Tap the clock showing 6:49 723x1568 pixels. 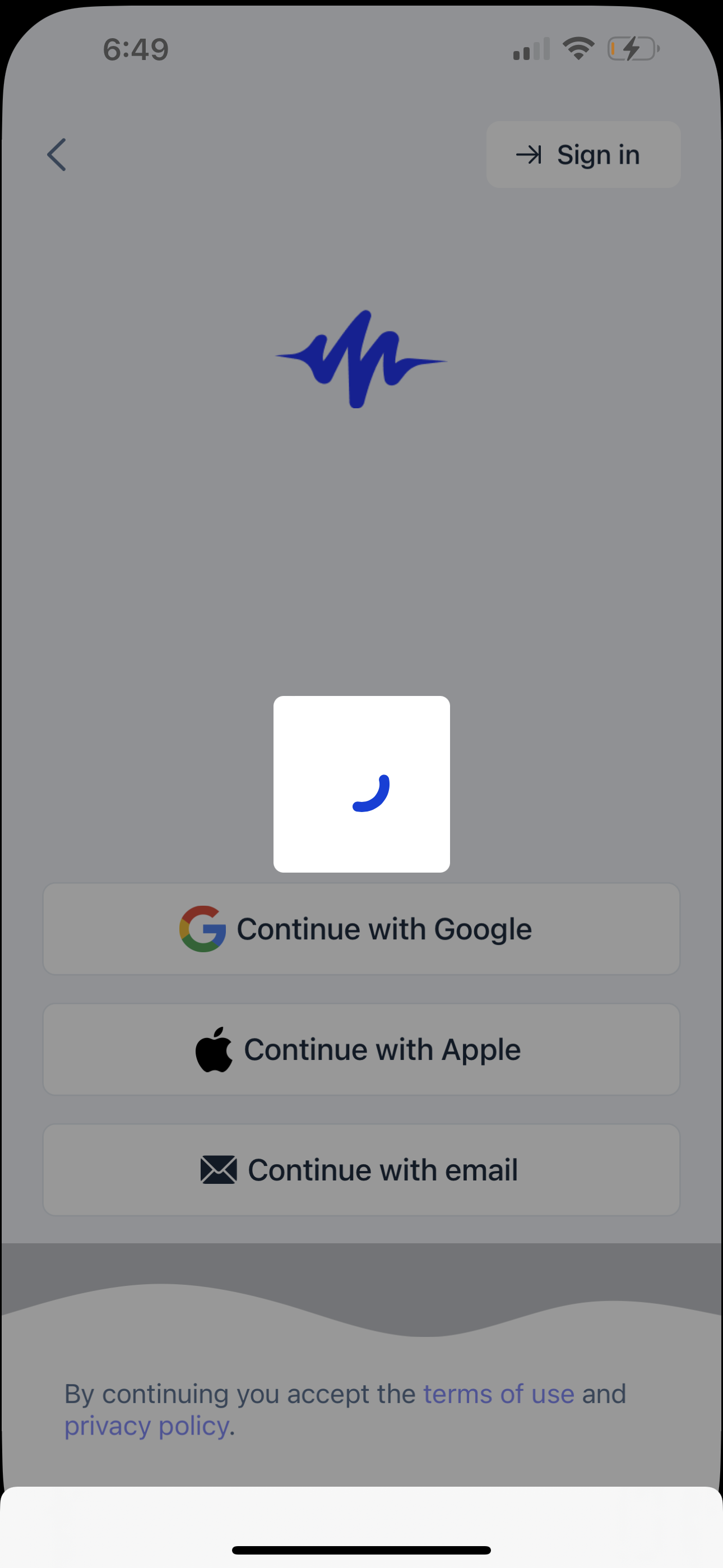[136, 49]
